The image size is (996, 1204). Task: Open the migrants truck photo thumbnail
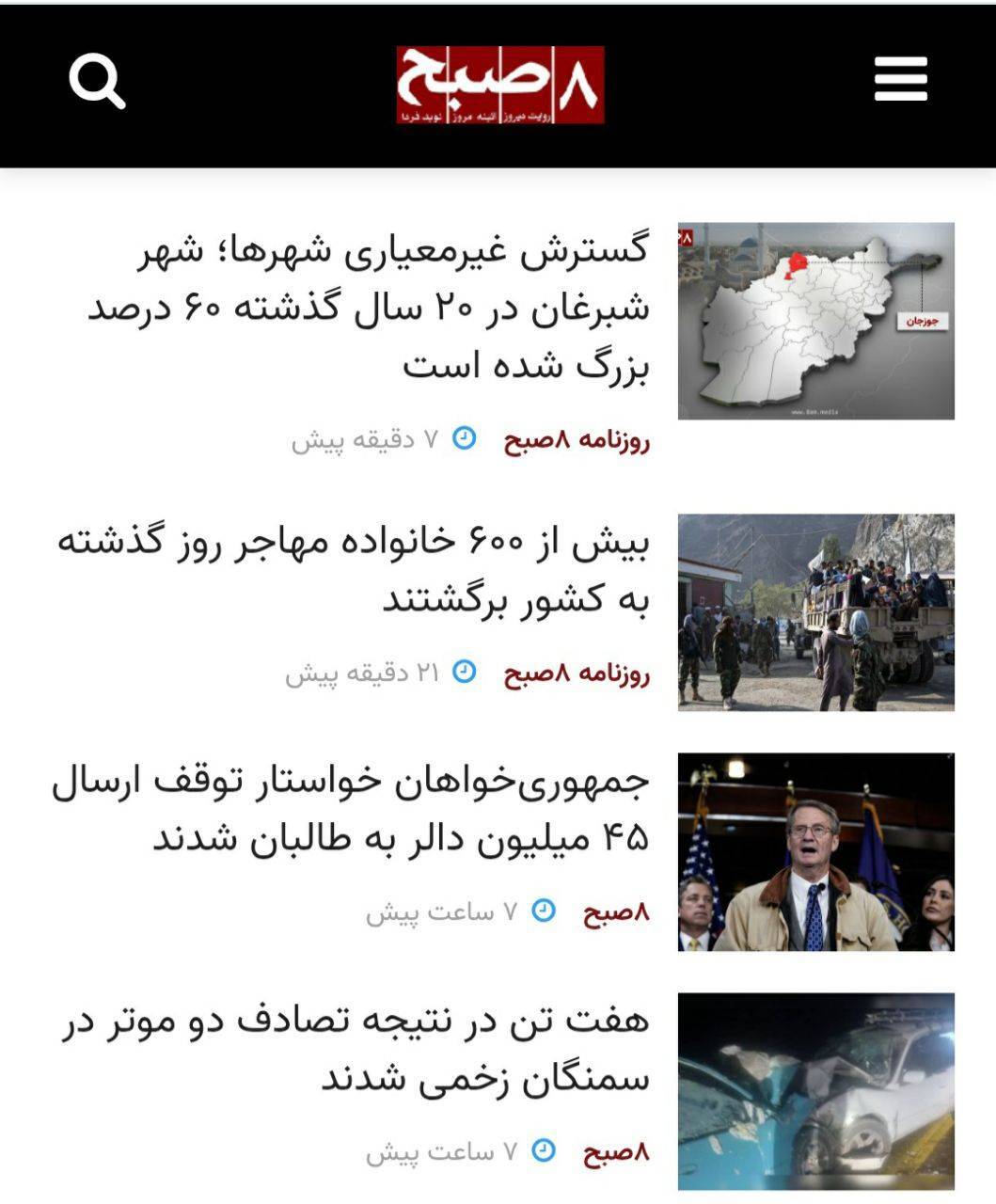coord(815,612)
